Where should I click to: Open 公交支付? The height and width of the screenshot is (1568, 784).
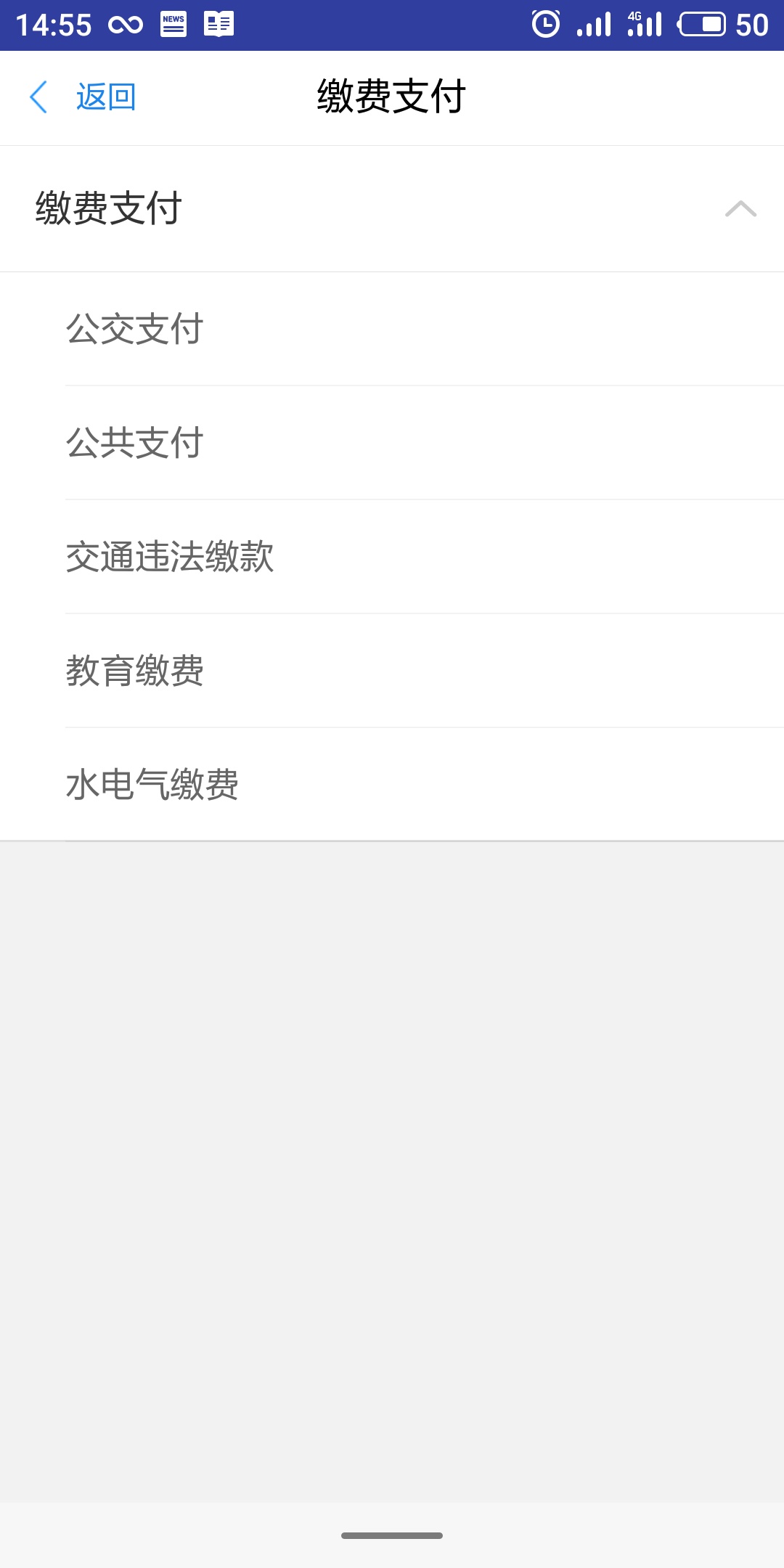coord(392,329)
